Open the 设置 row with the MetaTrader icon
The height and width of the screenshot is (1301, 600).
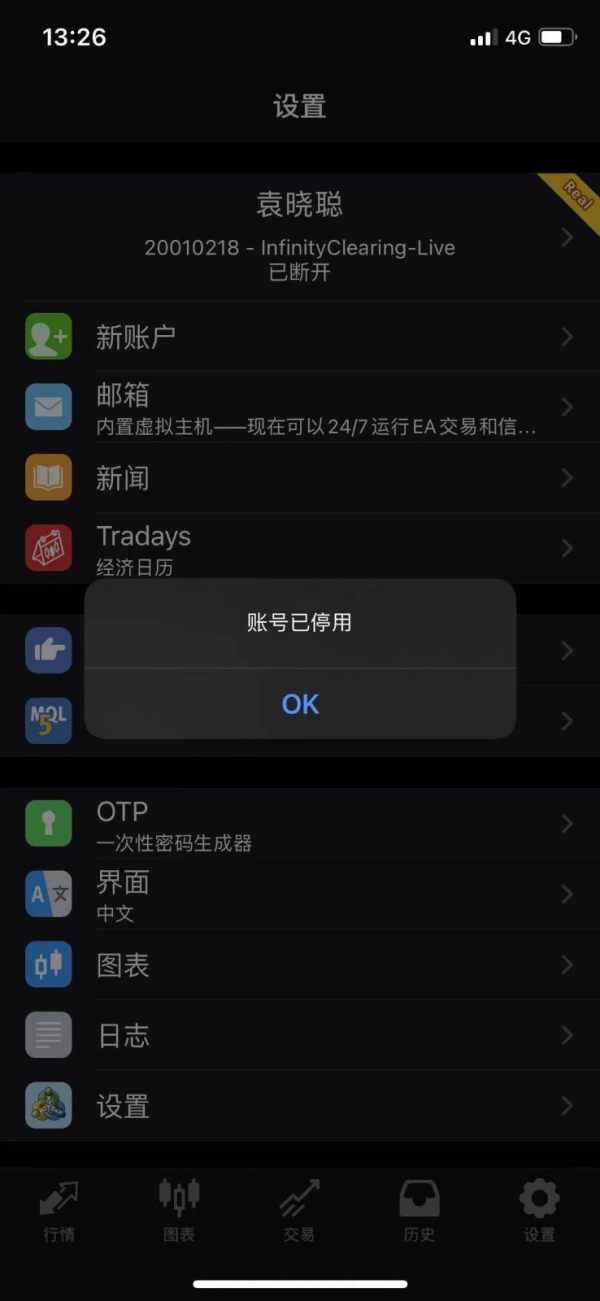300,1106
